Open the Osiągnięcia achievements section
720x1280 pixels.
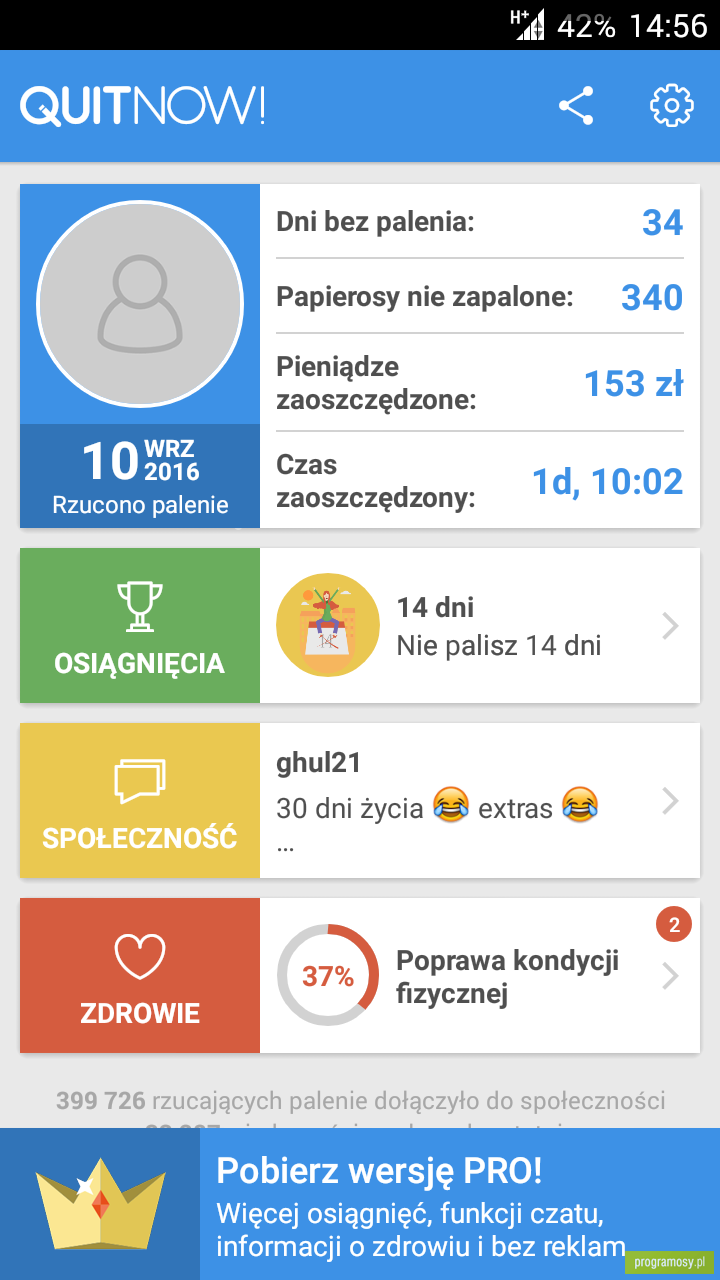tap(140, 625)
